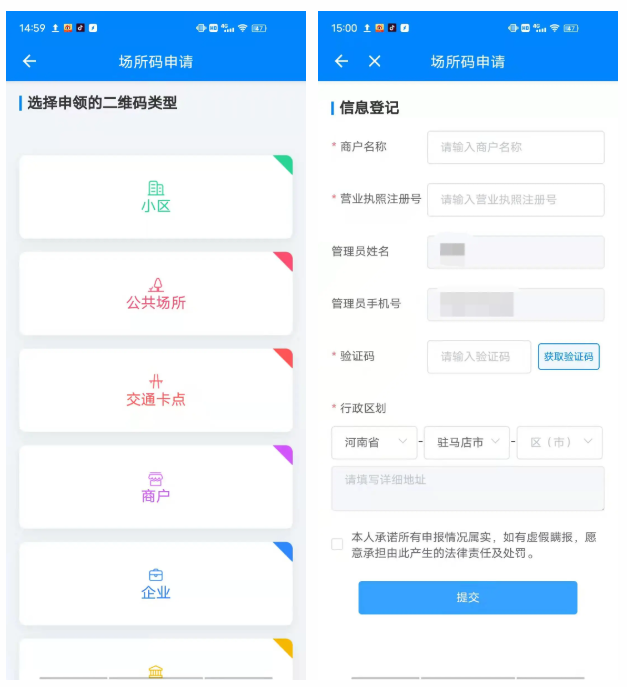627x687 pixels.
Task: Select the 小区 QR code type card
Action: pyautogui.click(x=156, y=197)
